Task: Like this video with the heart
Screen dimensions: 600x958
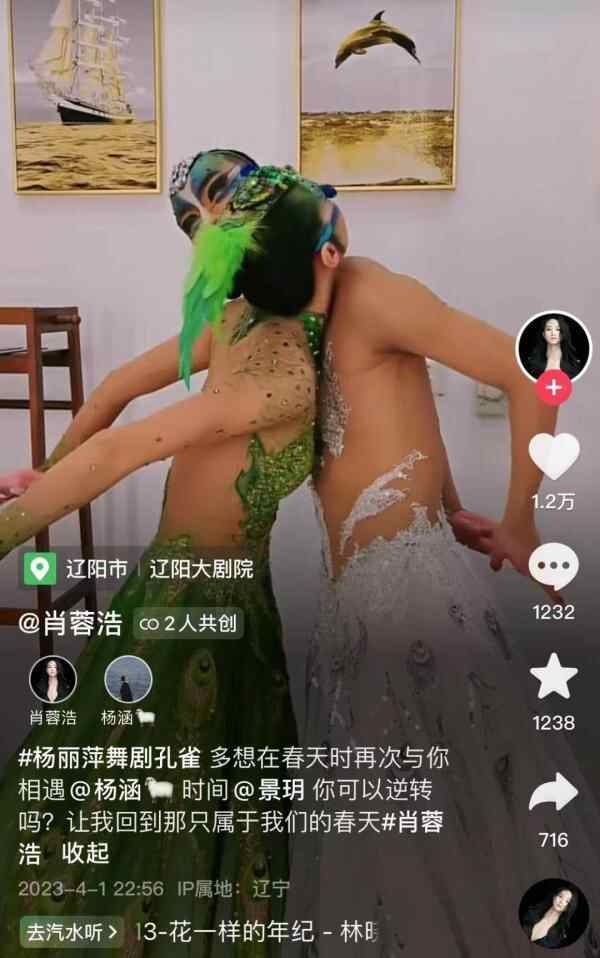Action: coord(553,456)
